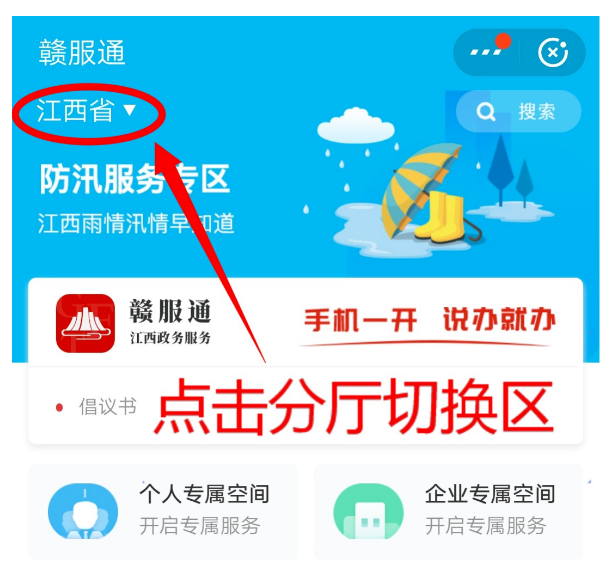
Task: Open the 个人专属空间 card
Action: click(x=163, y=510)
